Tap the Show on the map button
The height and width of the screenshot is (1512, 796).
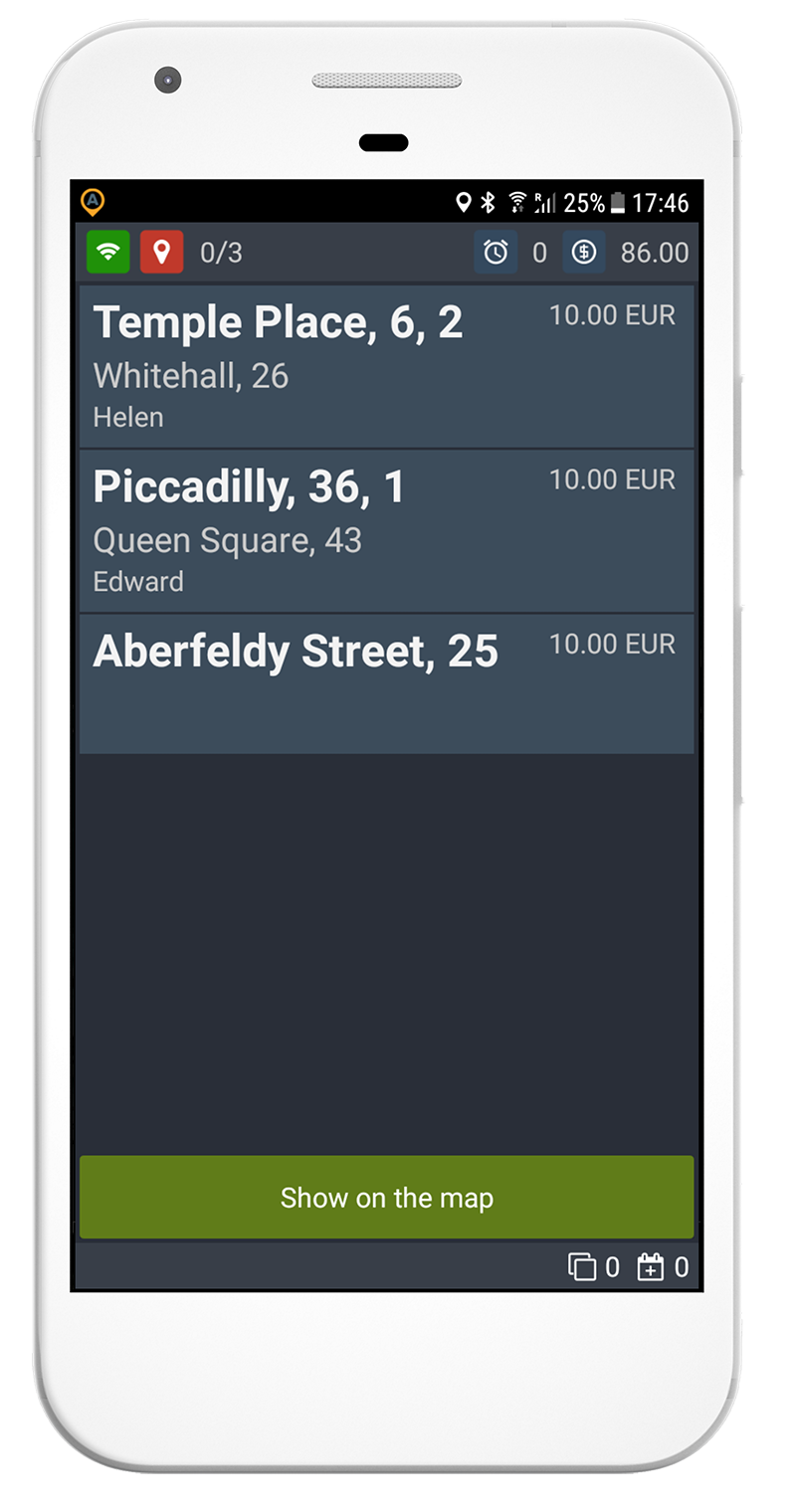pos(386,1197)
